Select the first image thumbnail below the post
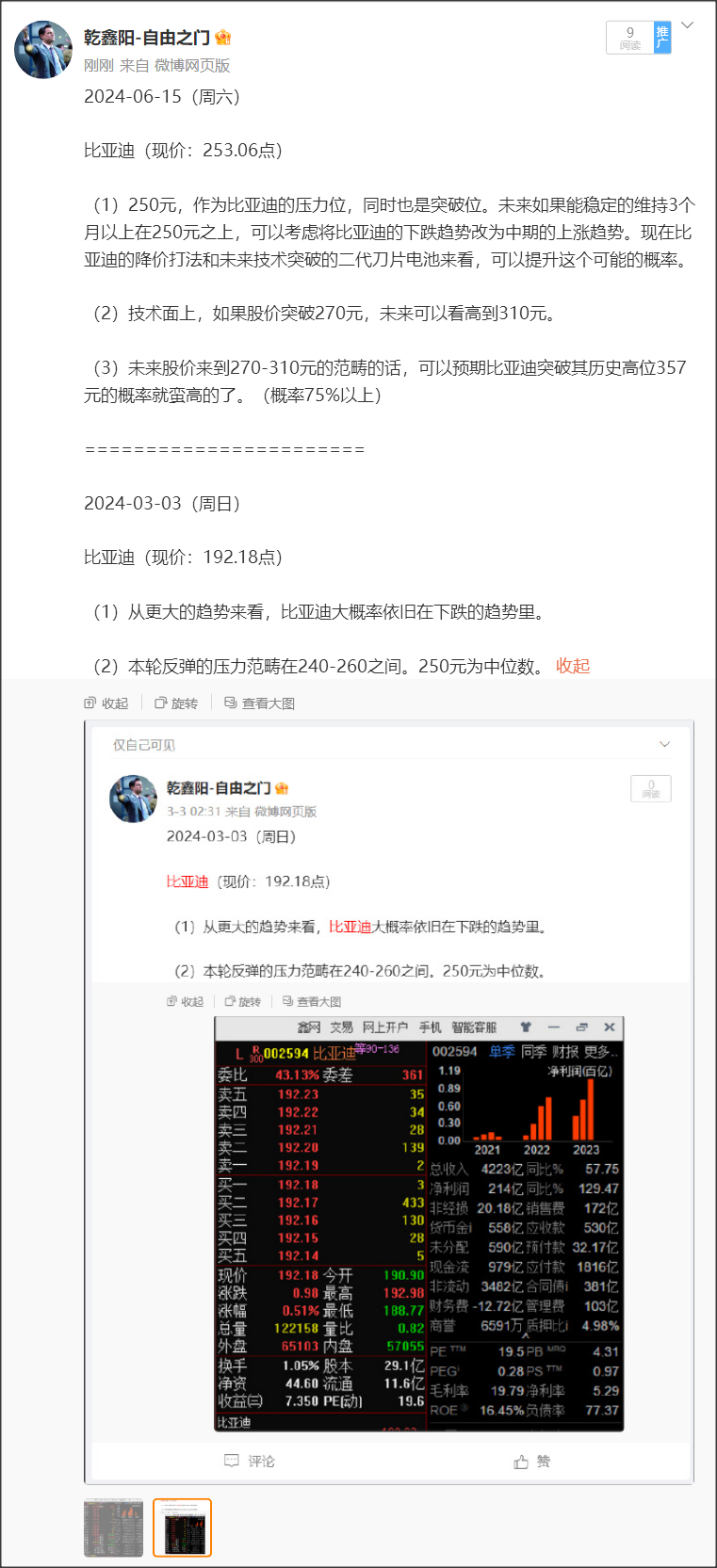 tap(114, 1528)
